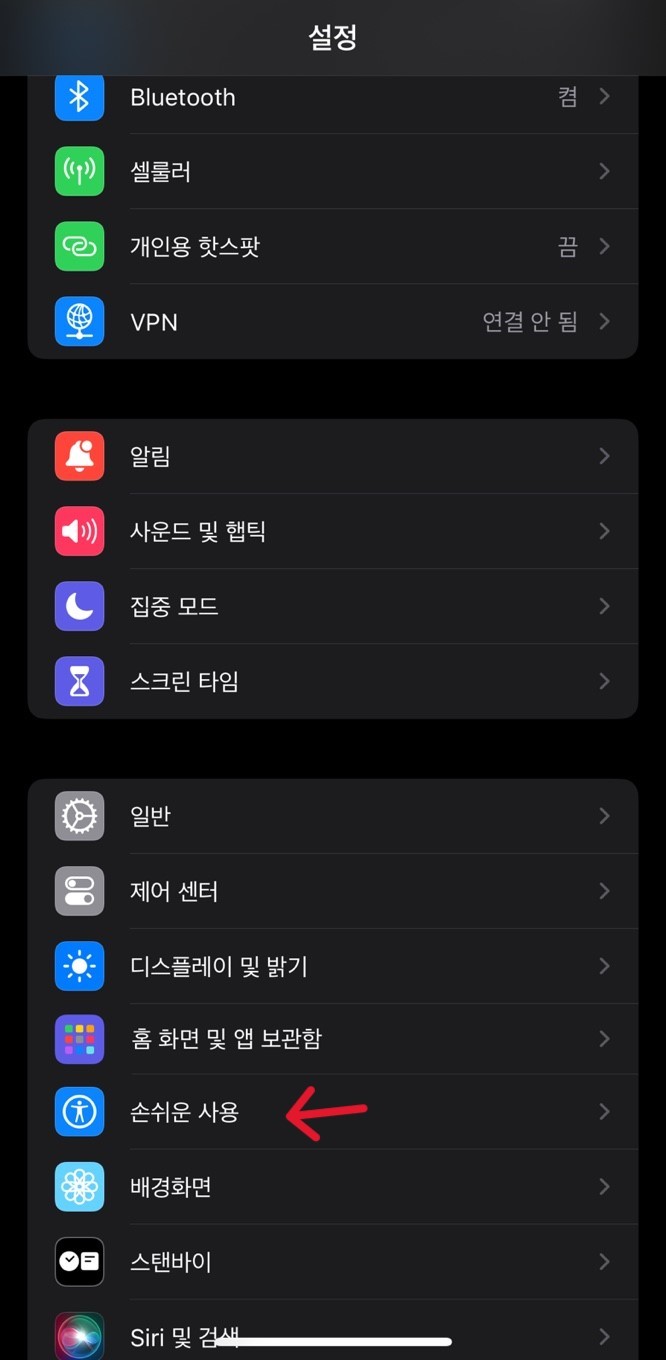
Task: Open 제어 센터 settings
Action: click(333, 891)
